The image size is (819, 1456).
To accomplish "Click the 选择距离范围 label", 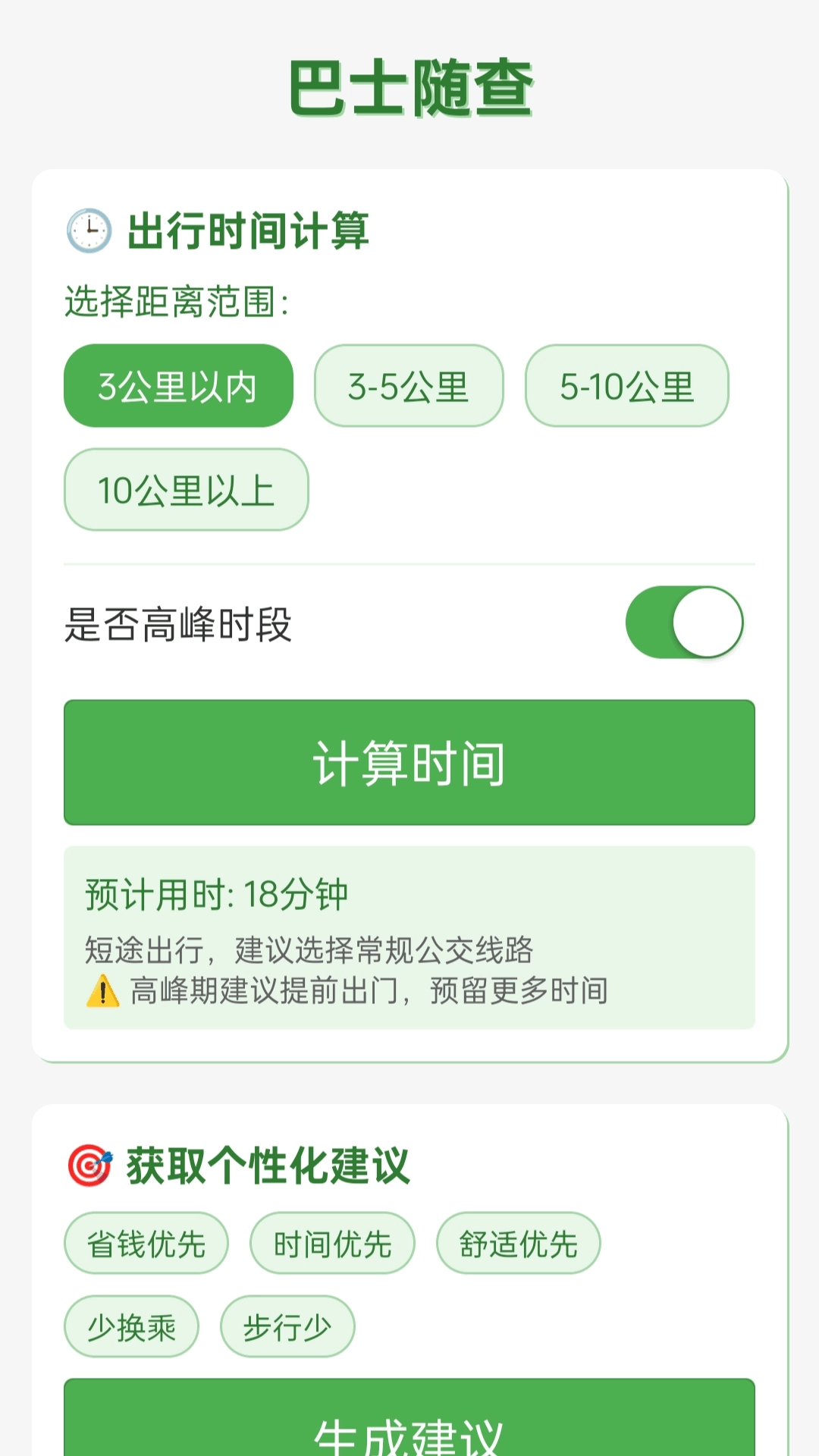I will tap(176, 300).
